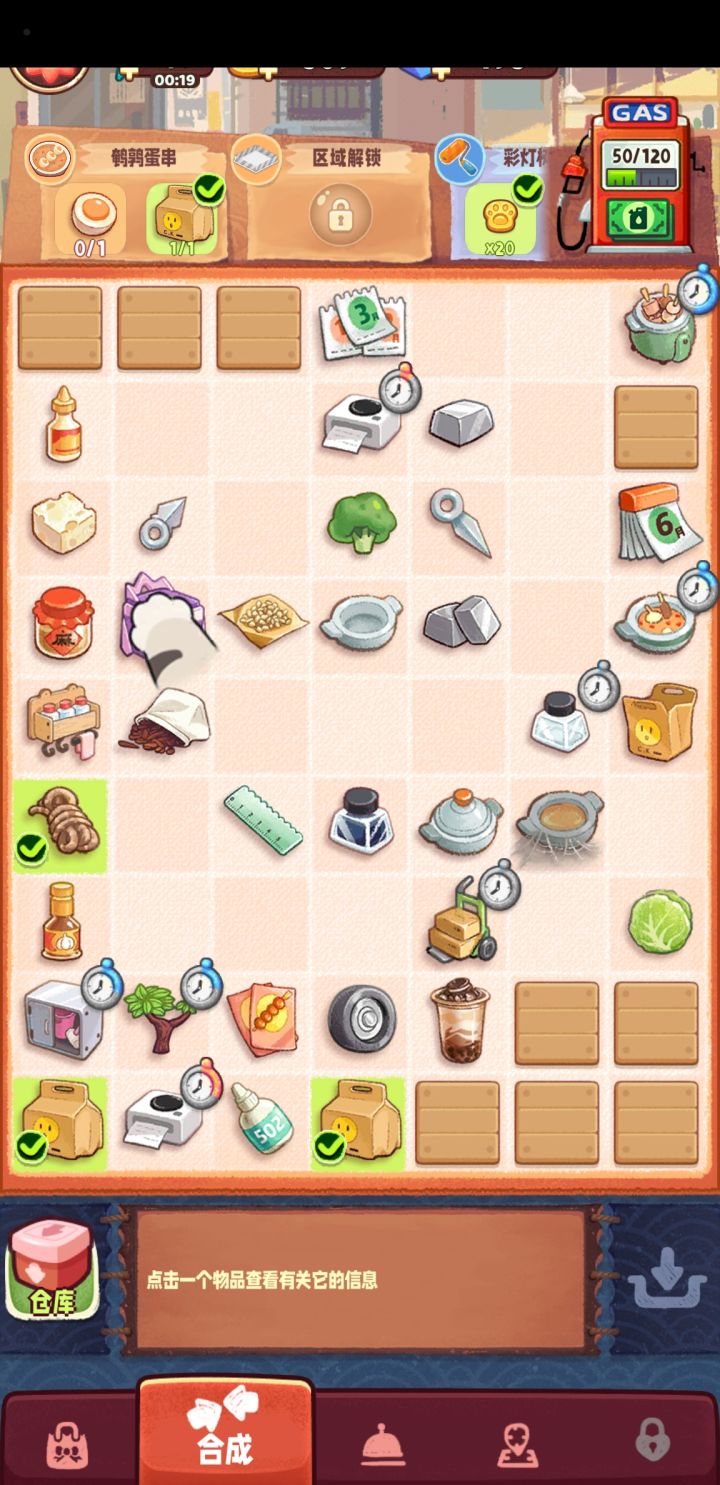Tap the delivery chute icon beside the info bar
The width and height of the screenshot is (720, 1485).
666,1278
